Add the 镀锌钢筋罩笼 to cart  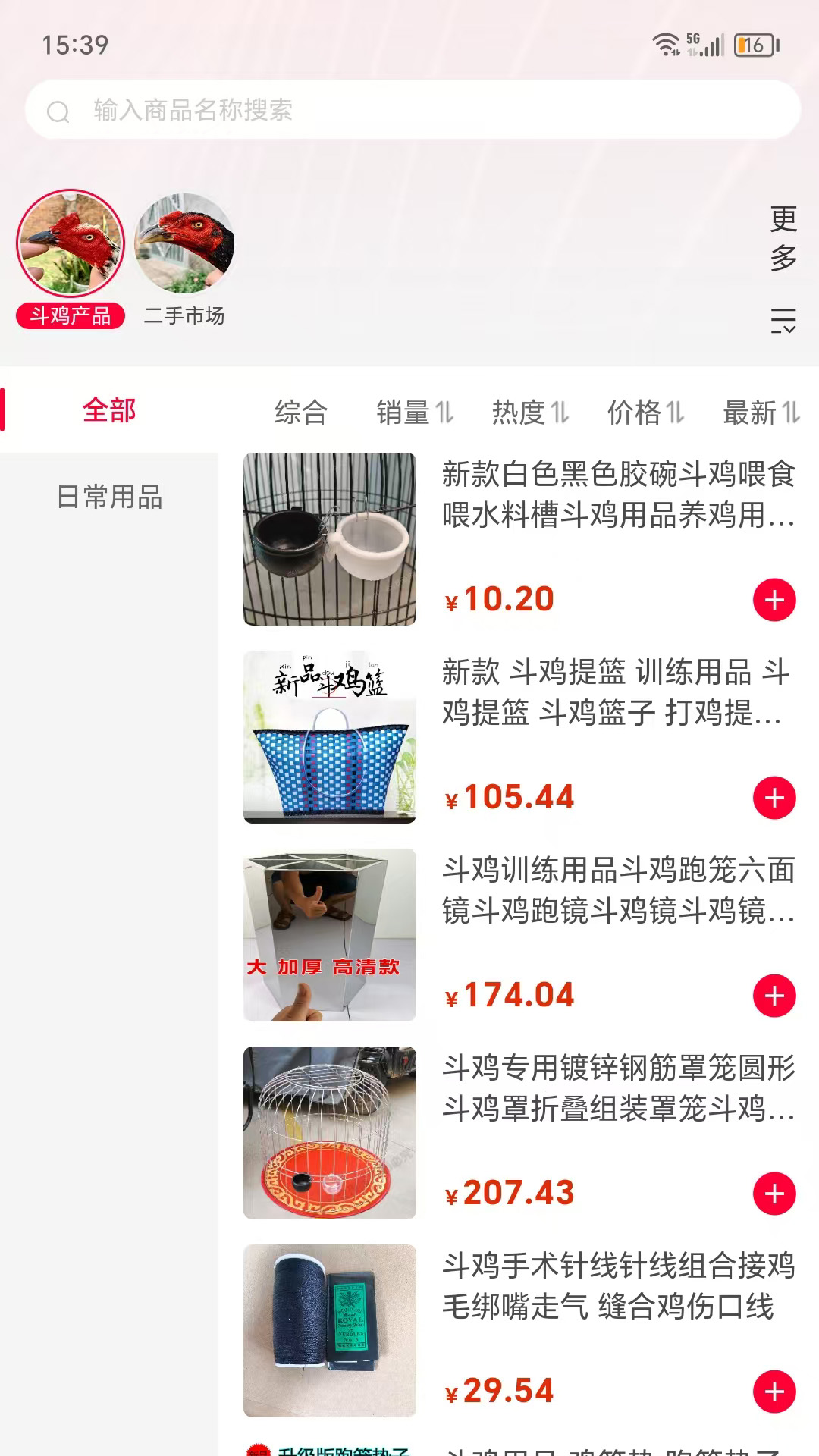tap(775, 1192)
